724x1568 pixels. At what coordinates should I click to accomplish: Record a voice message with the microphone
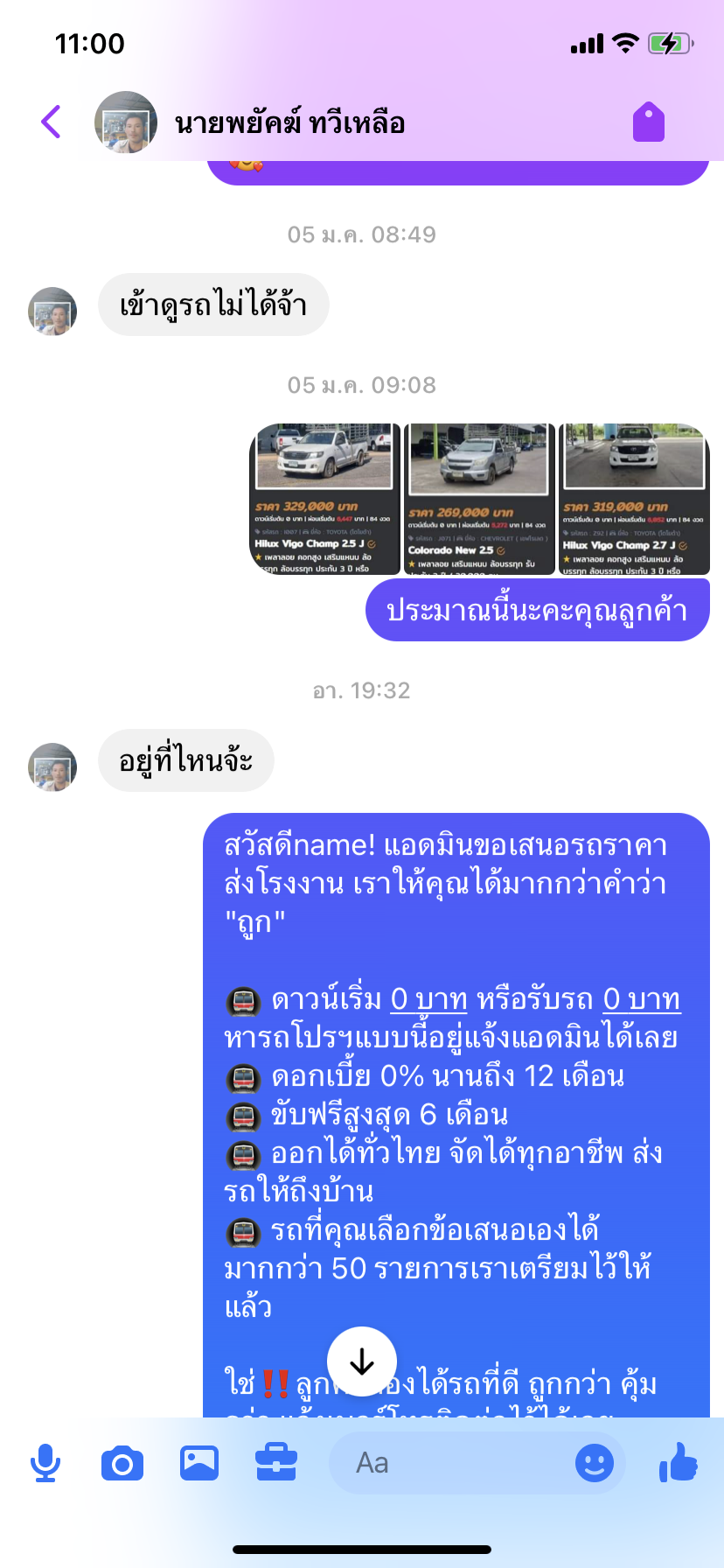(x=45, y=1463)
